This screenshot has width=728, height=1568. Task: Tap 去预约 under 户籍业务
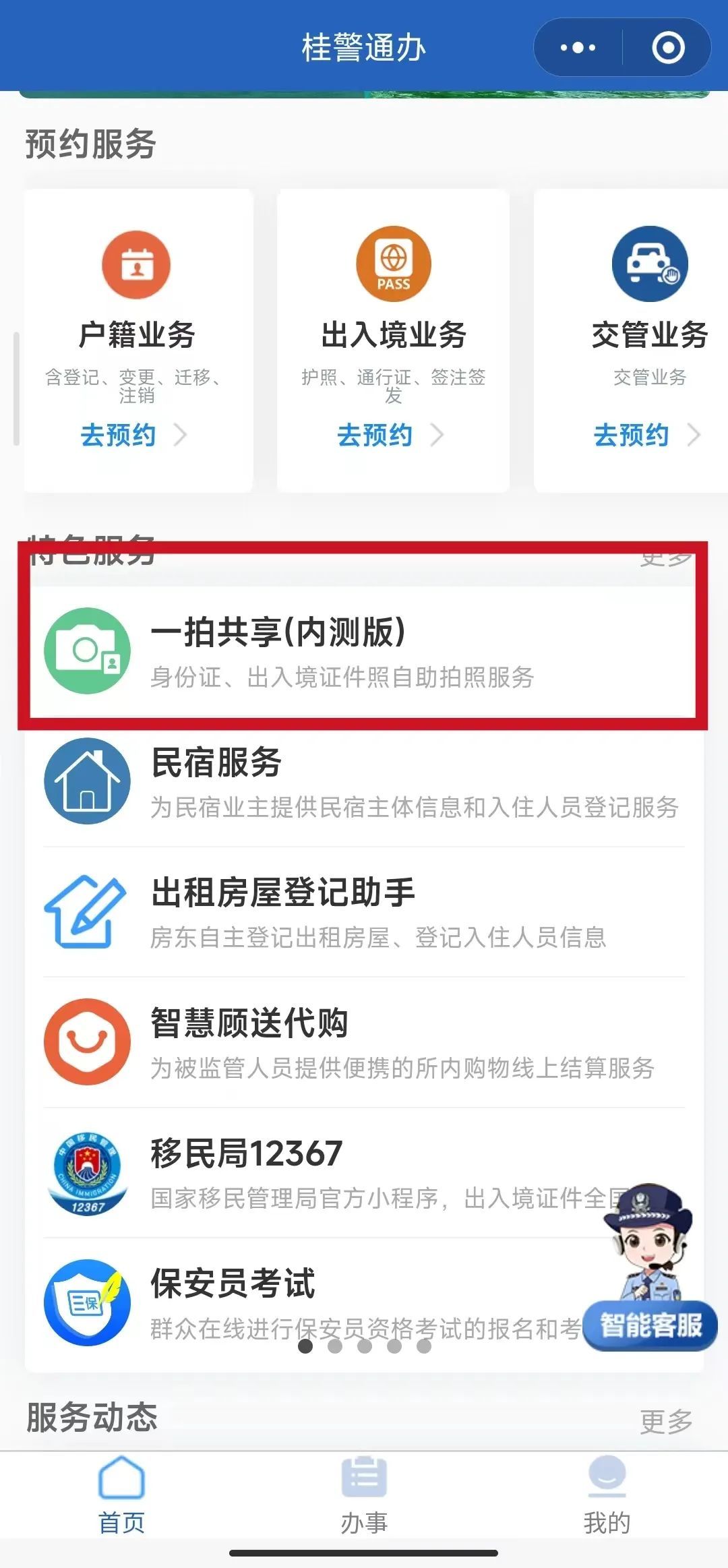133,435
